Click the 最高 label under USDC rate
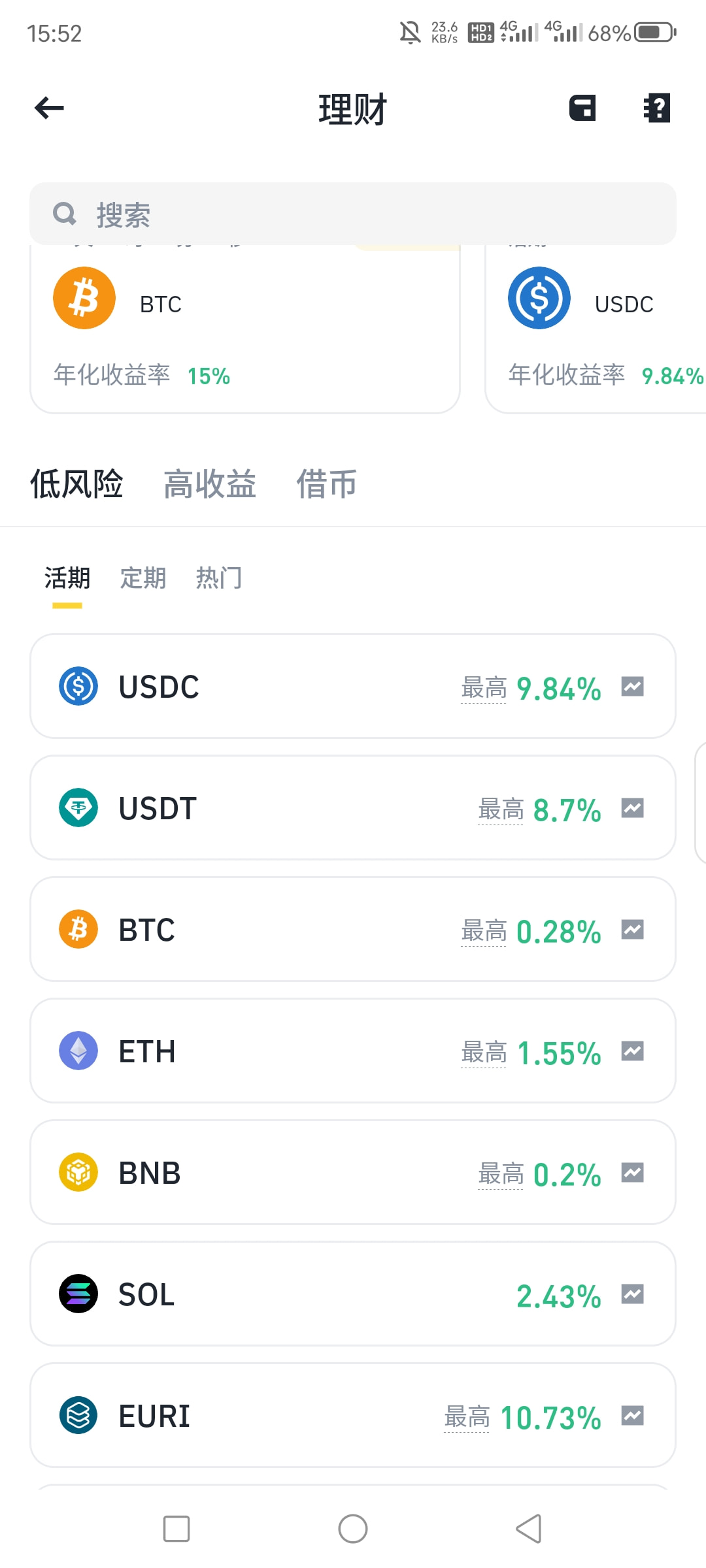706x1568 pixels. point(484,688)
